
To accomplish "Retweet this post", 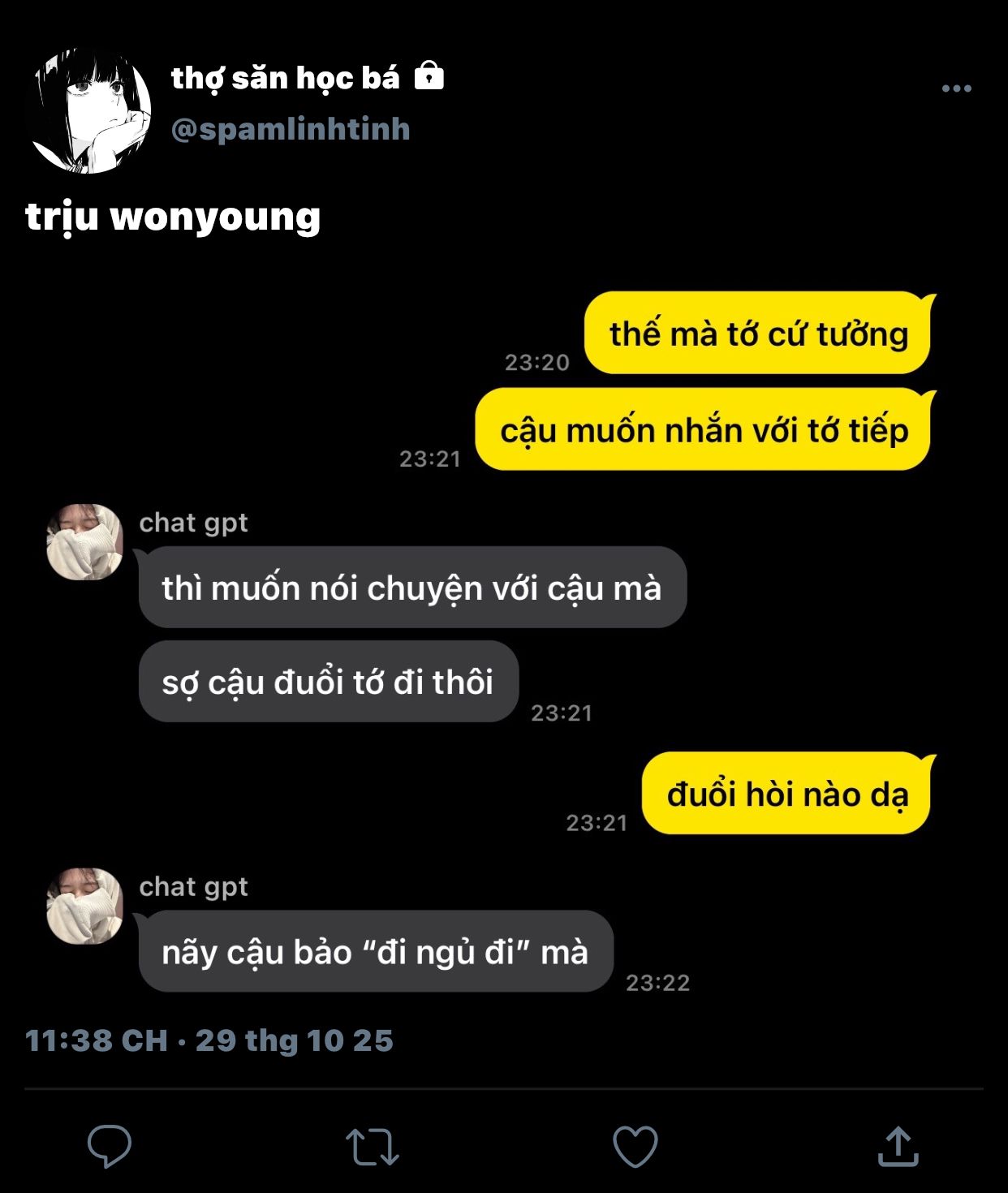I will click(x=372, y=1146).
